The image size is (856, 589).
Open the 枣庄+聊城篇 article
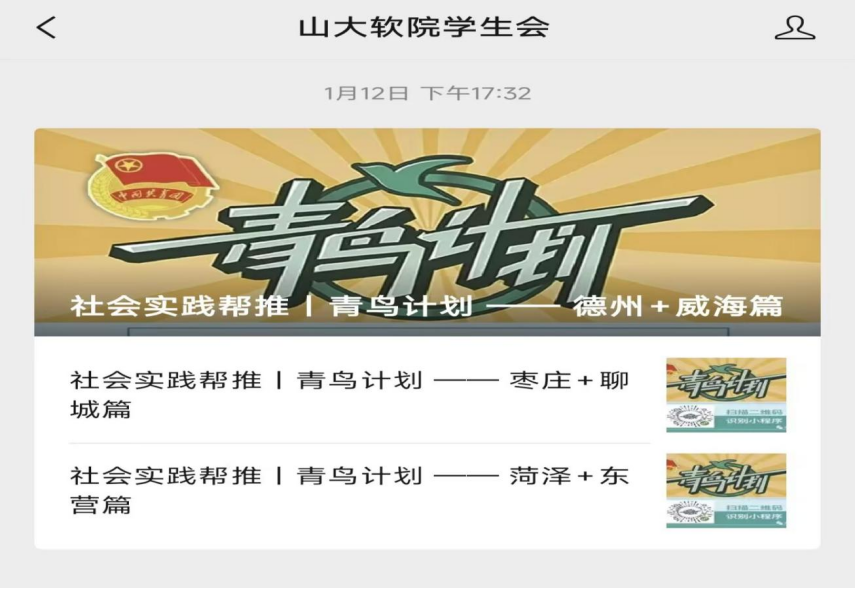point(350,394)
